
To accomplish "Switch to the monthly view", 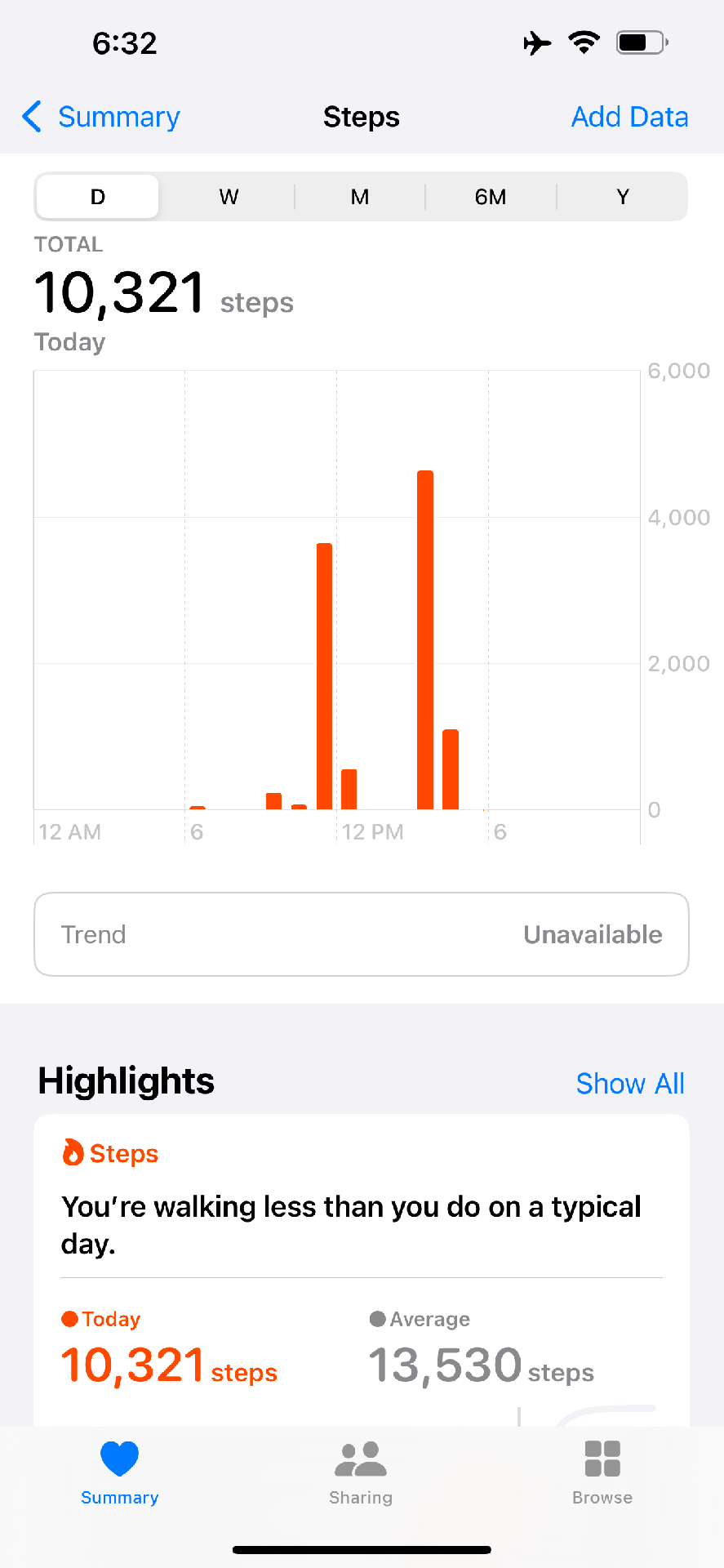I will (x=360, y=197).
